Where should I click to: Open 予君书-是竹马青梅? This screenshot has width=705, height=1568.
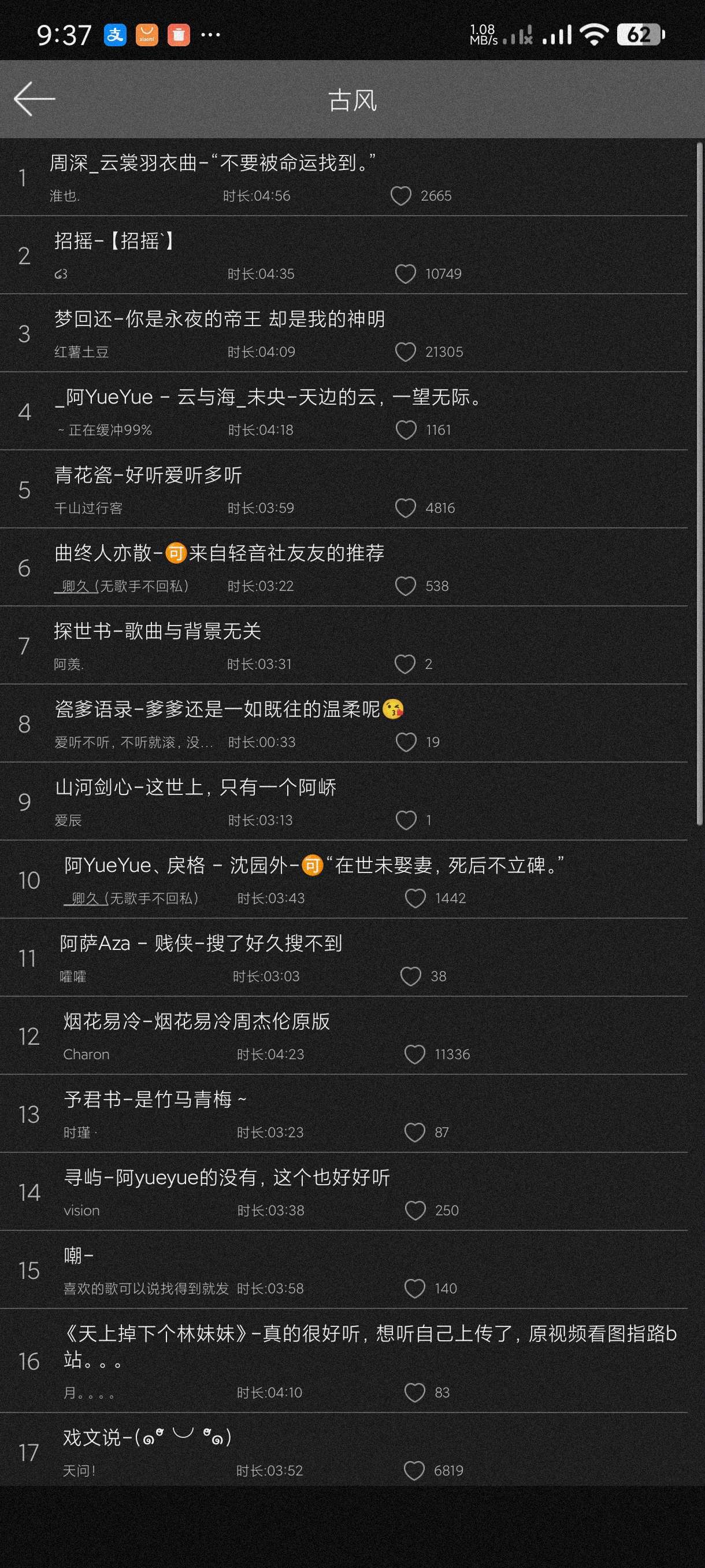click(154, 1100)
